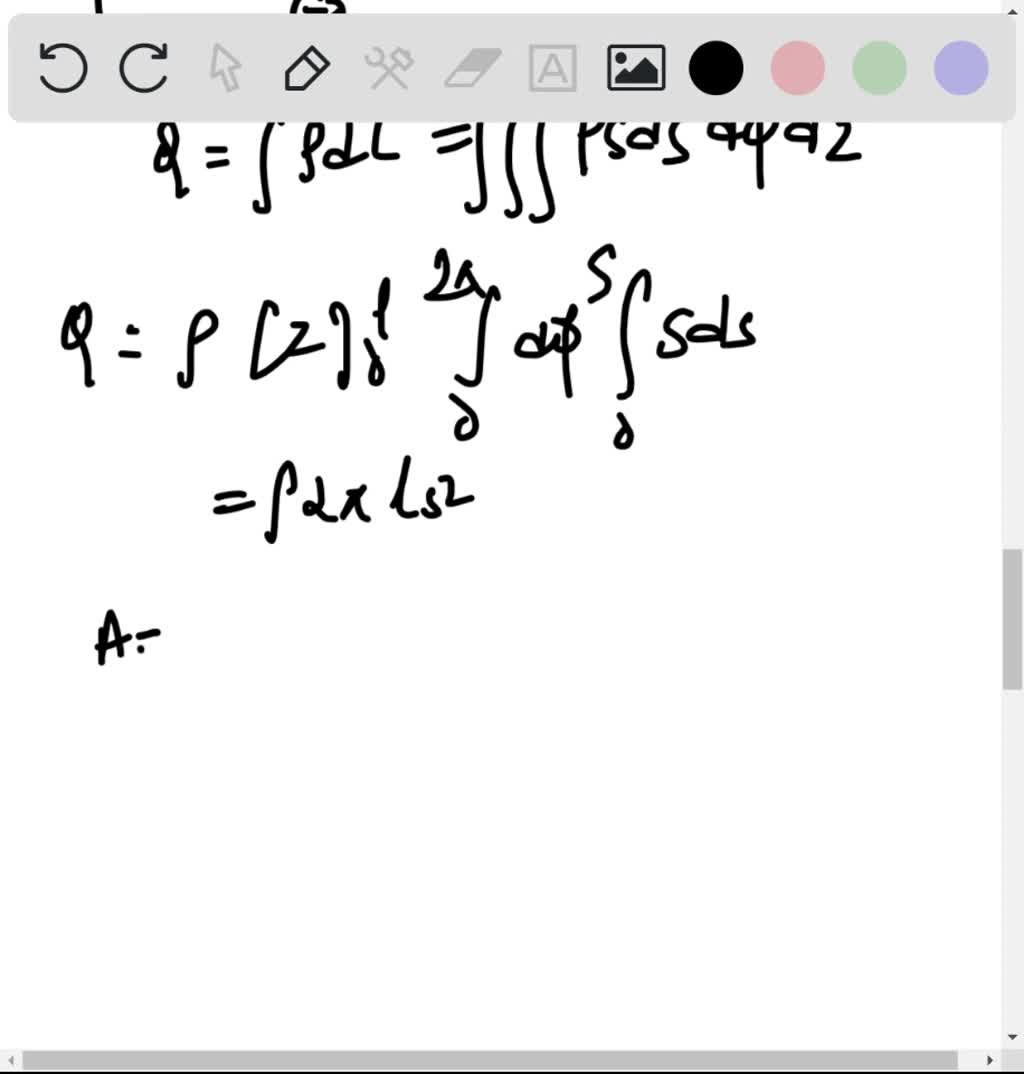Screen dimensions: 1024x1074
Task: Tap the scroll-left arrow on the horizontal scrollbar
Action: [9, 1060]
